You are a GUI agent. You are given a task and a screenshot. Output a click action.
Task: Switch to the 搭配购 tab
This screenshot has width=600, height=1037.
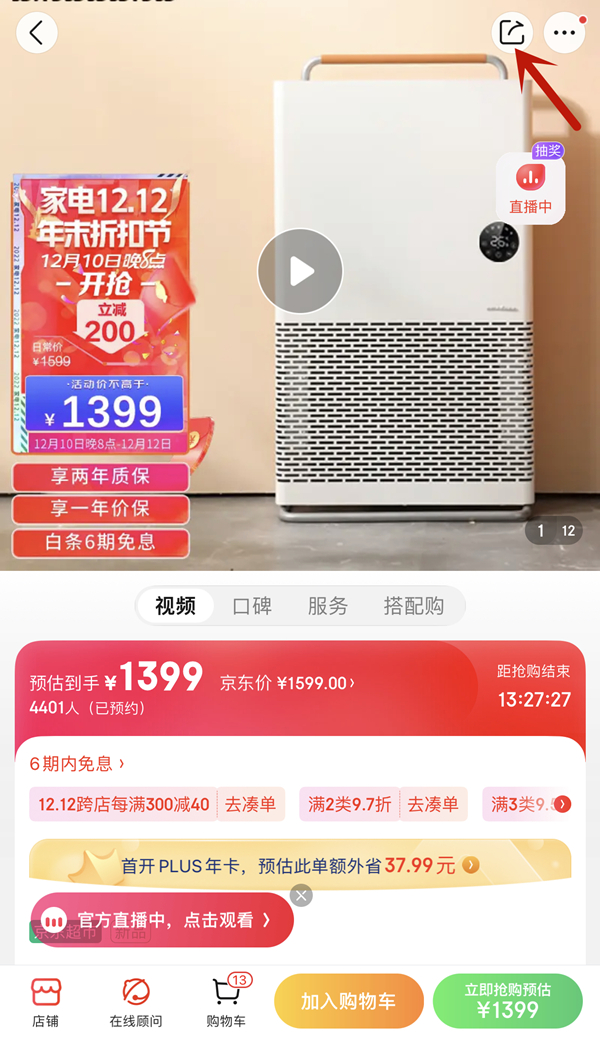pyautogui.click(x=413, y=605)
